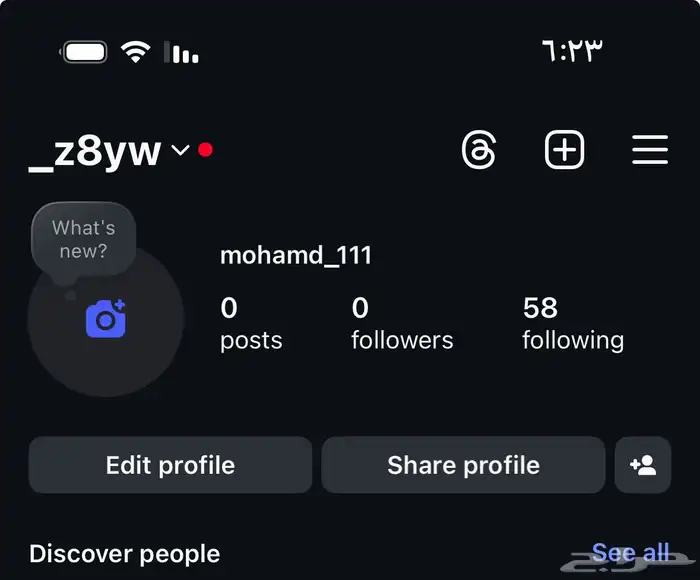This screenshot has width=700, height=580.
Task: Open the What's new? note bubble
Action: [x=84, y=239]
